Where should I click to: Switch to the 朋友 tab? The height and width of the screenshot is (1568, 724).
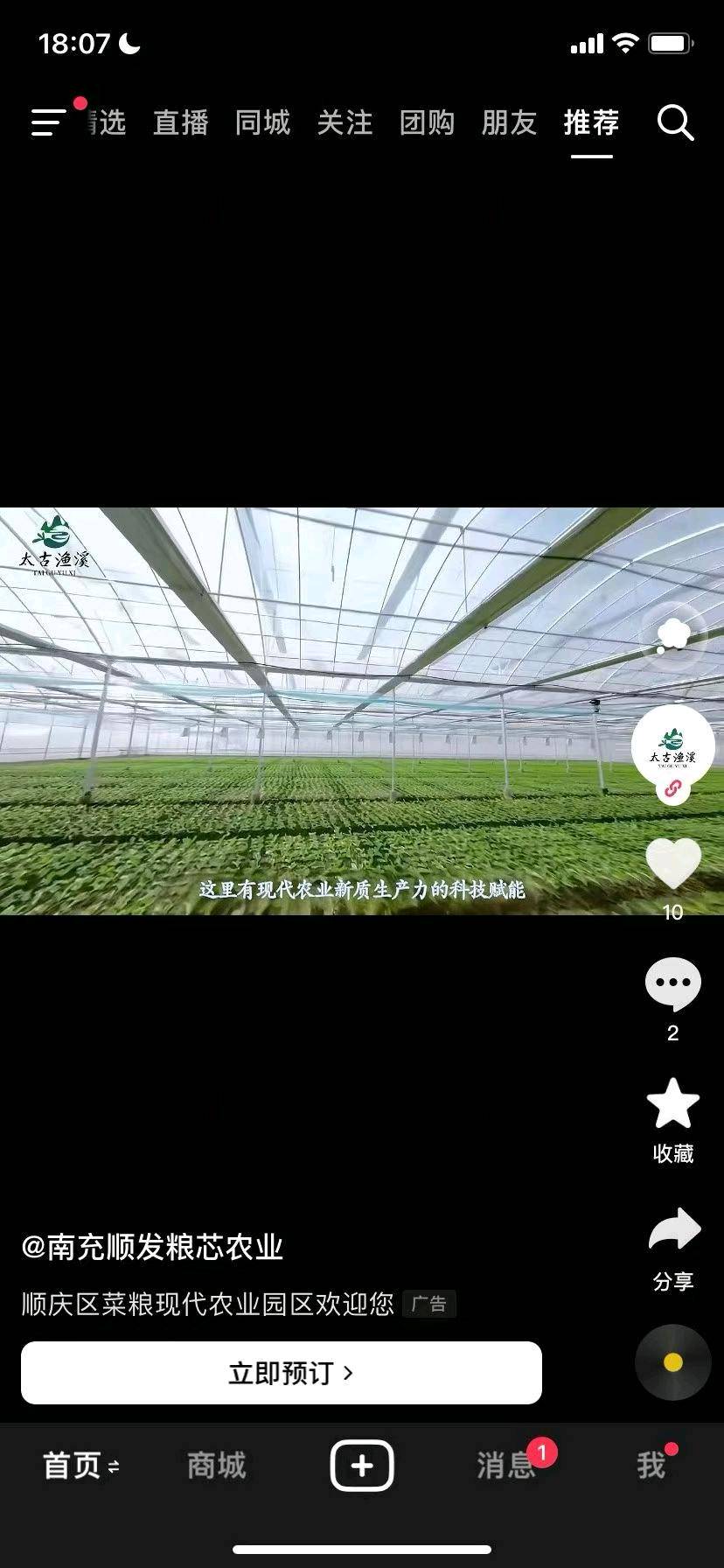pyautogui.click(x=509, y=122)
